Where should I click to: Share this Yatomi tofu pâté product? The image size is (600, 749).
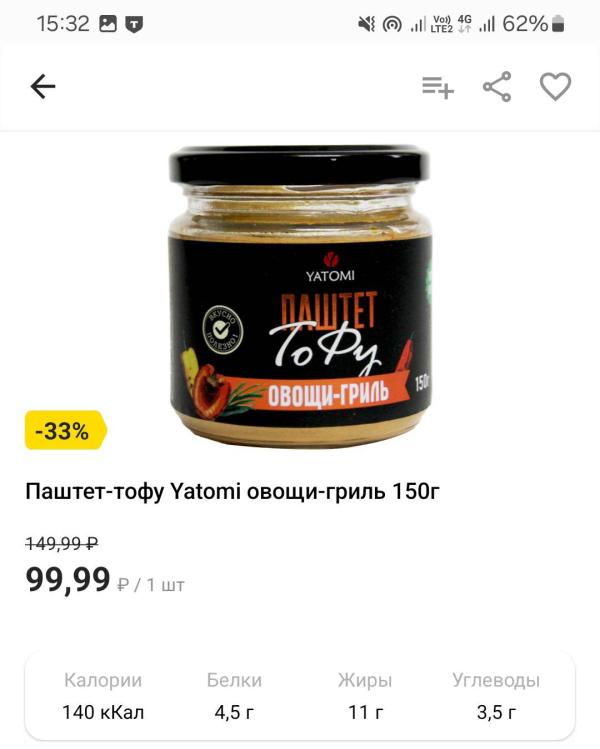click(497, 86)
